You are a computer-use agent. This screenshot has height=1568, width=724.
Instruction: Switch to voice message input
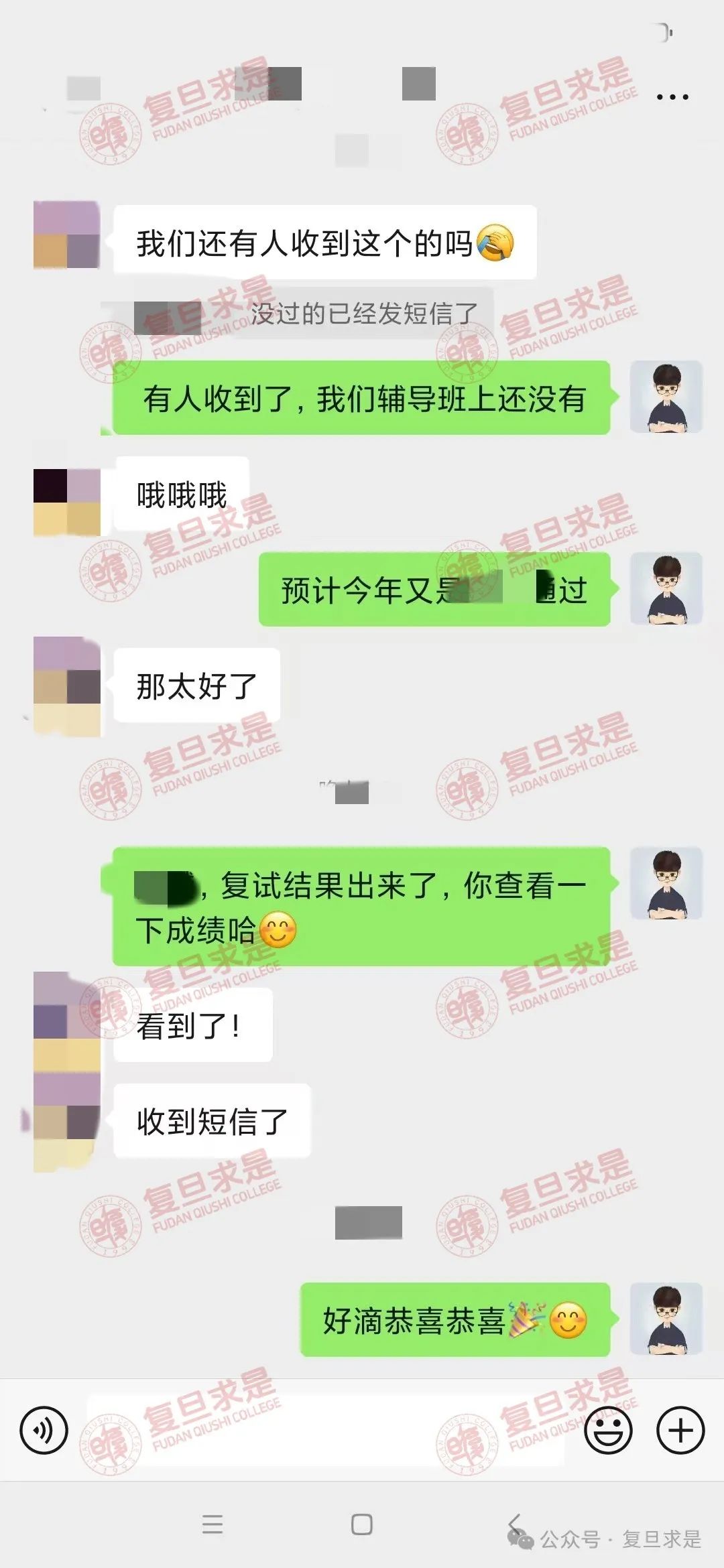(44, 1430)
